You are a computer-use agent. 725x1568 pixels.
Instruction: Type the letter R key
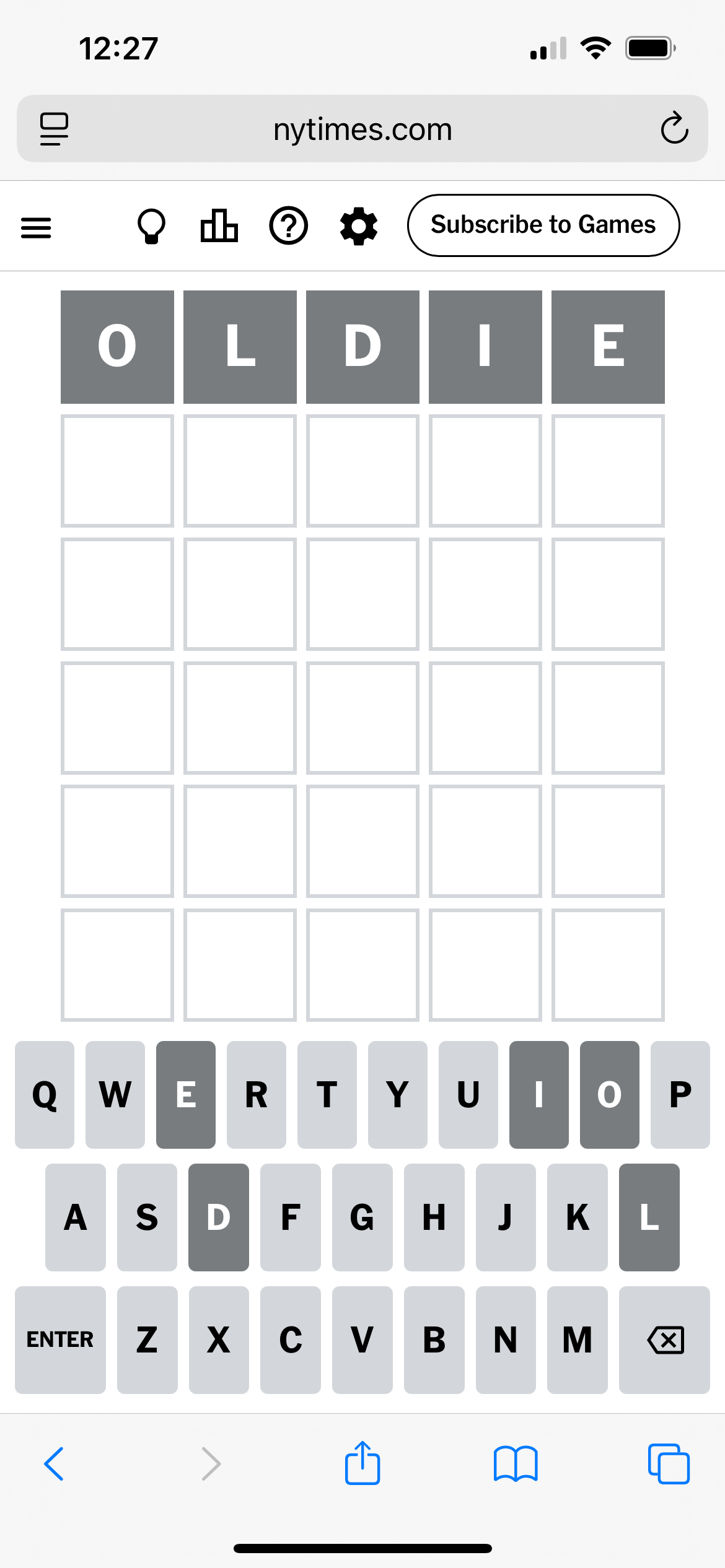click(257, 1095)
